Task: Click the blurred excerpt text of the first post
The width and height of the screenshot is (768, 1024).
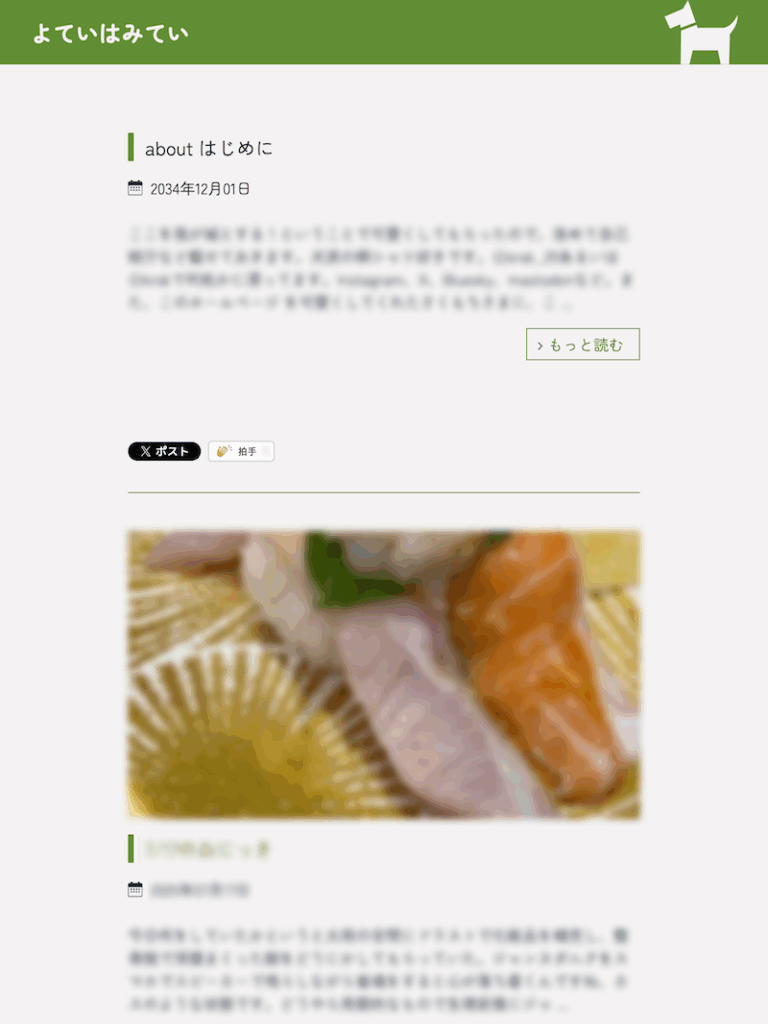Action: point(384,270)
